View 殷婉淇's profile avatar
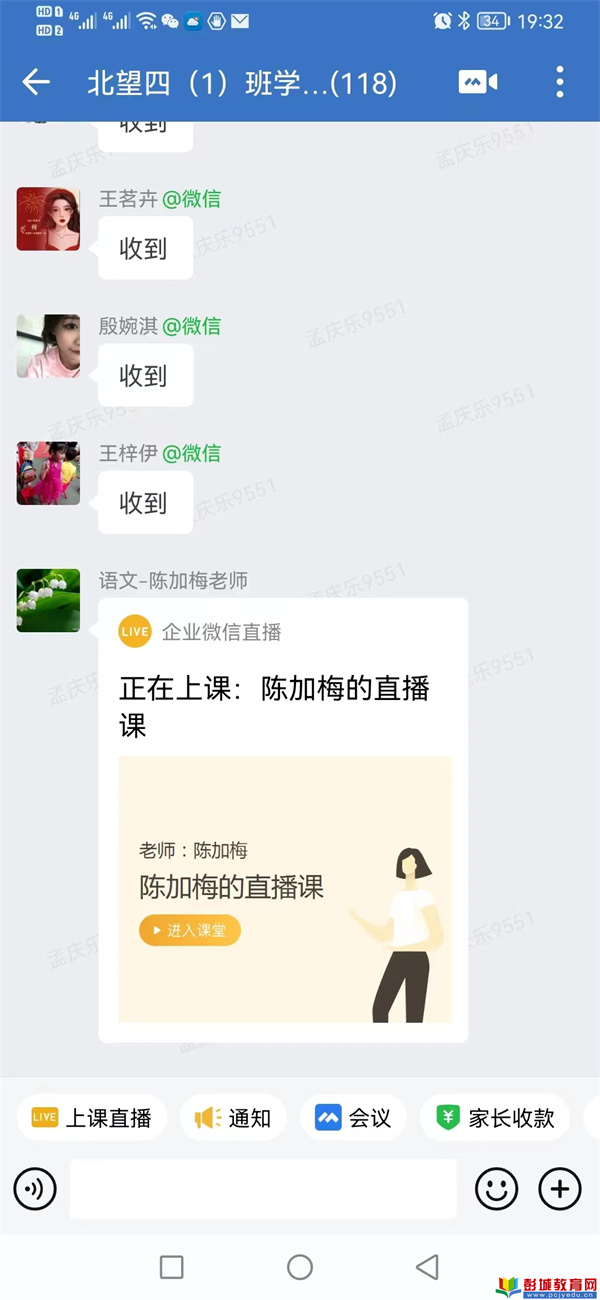The image size is (600, 1300). (x=48, y=346)
